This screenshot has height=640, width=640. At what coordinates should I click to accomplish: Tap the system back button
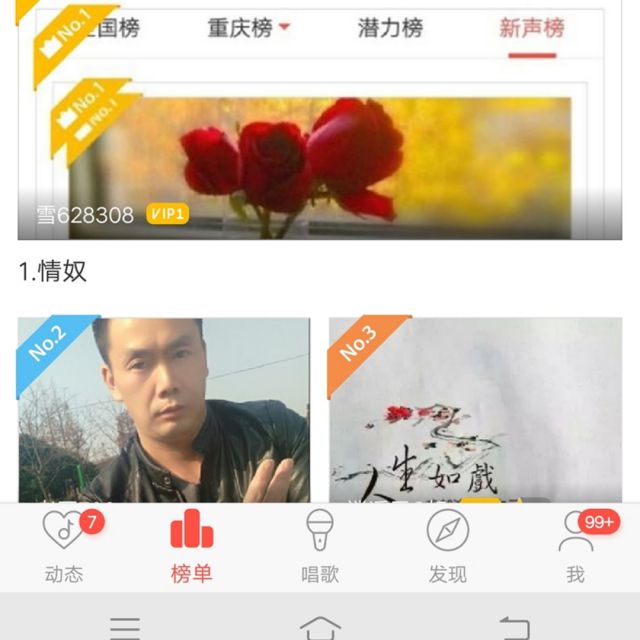(x=514, y=627)
